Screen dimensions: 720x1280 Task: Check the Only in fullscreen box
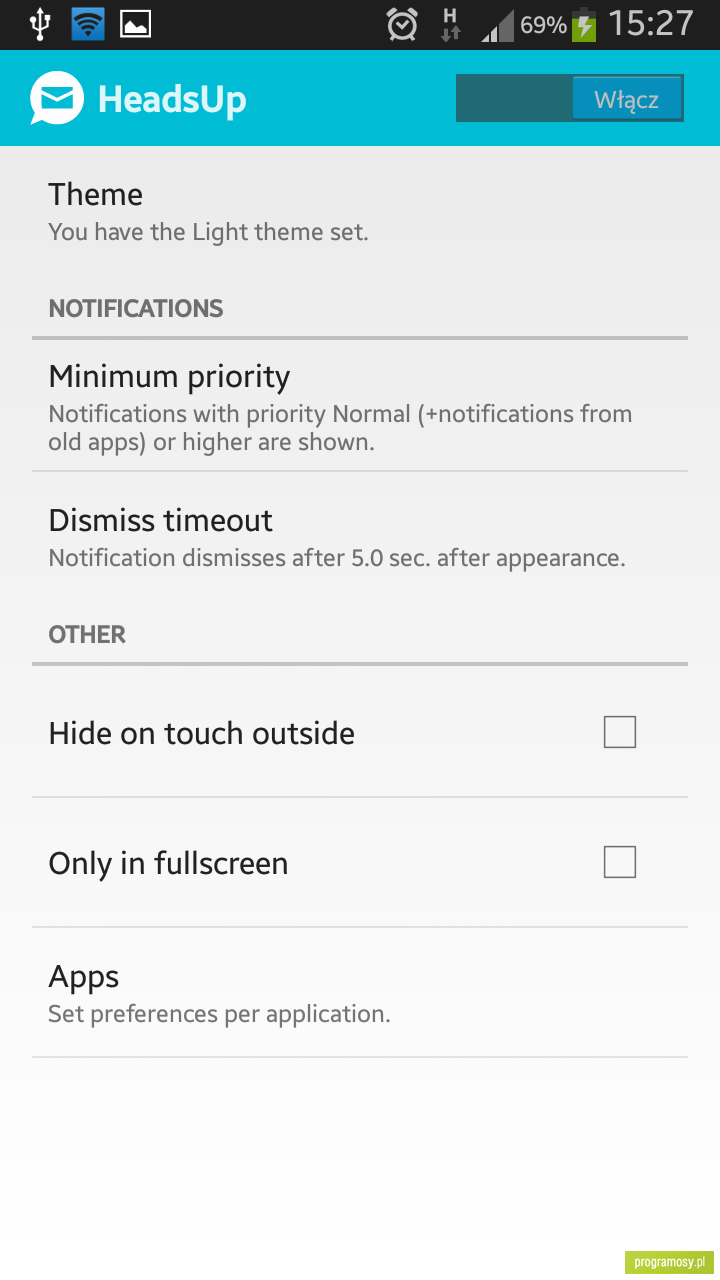coord(620,862)
